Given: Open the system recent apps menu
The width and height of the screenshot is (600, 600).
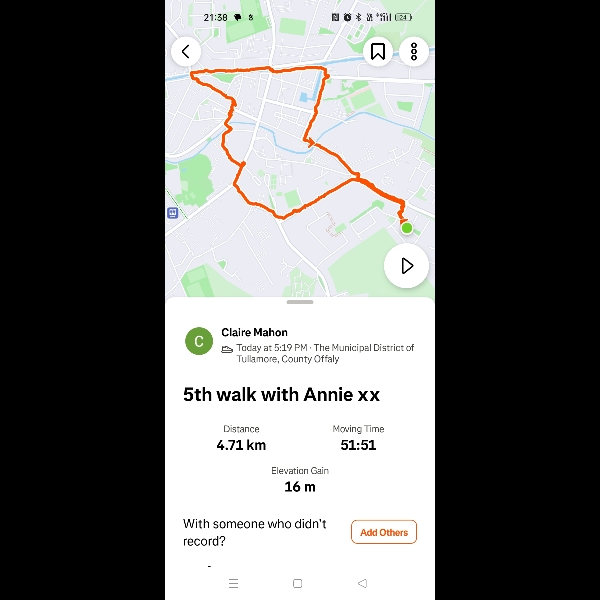Looking at the screenshot, I should click(233, 583).
